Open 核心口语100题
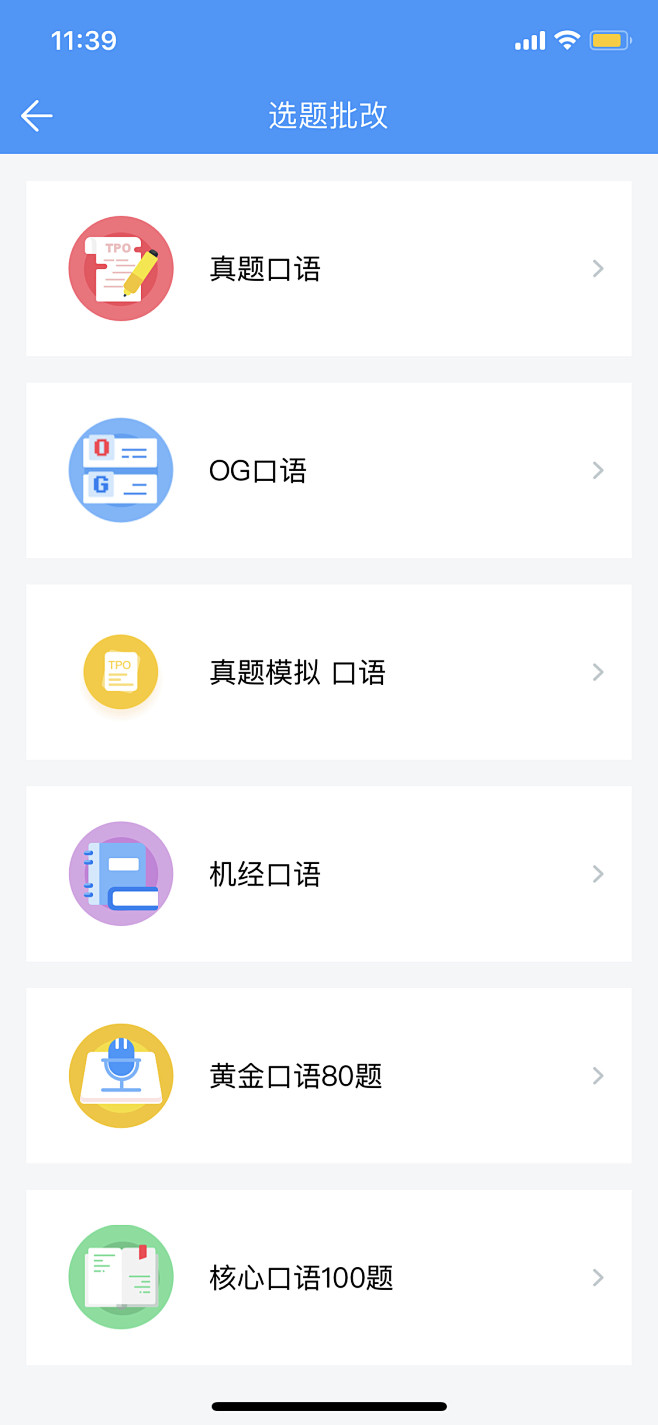The image size is (658, 1425). 329,1277
